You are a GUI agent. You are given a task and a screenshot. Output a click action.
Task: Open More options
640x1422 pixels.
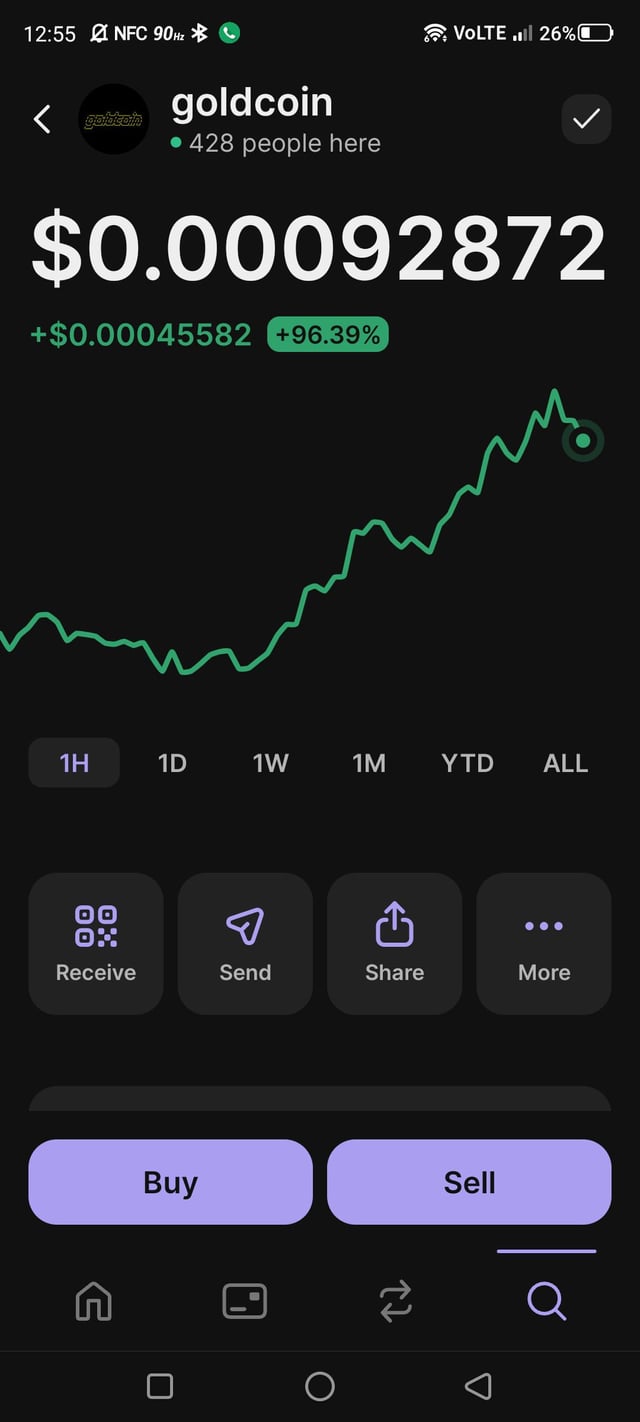coord(544,943)
